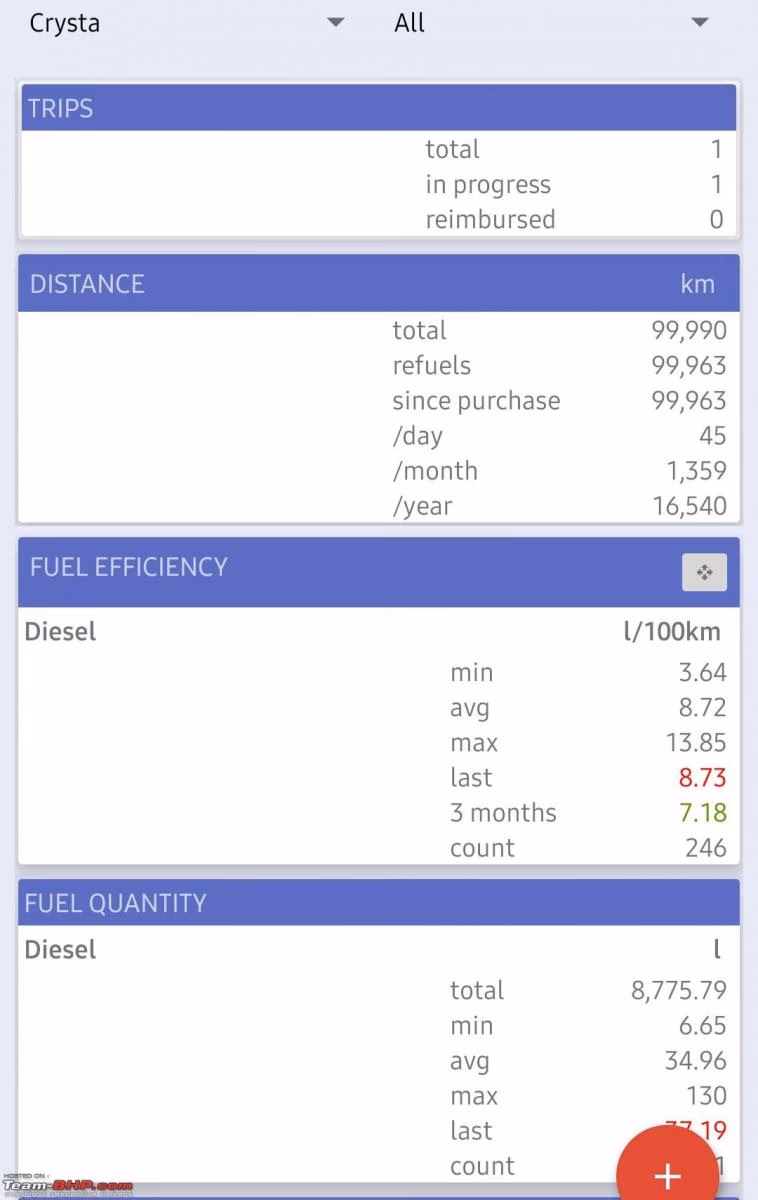Select the Diesel label under Fuel Quantity
The height and width of the screenshot is (1200, 758).
tap(59, 949)
